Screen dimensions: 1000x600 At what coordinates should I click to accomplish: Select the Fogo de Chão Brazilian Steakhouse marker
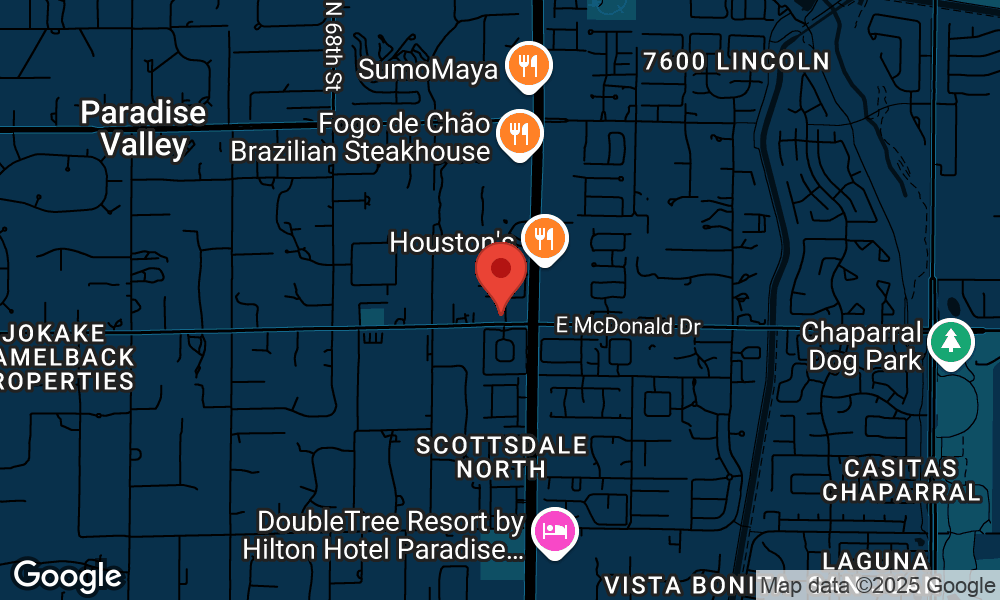click(x=519, y=132)
